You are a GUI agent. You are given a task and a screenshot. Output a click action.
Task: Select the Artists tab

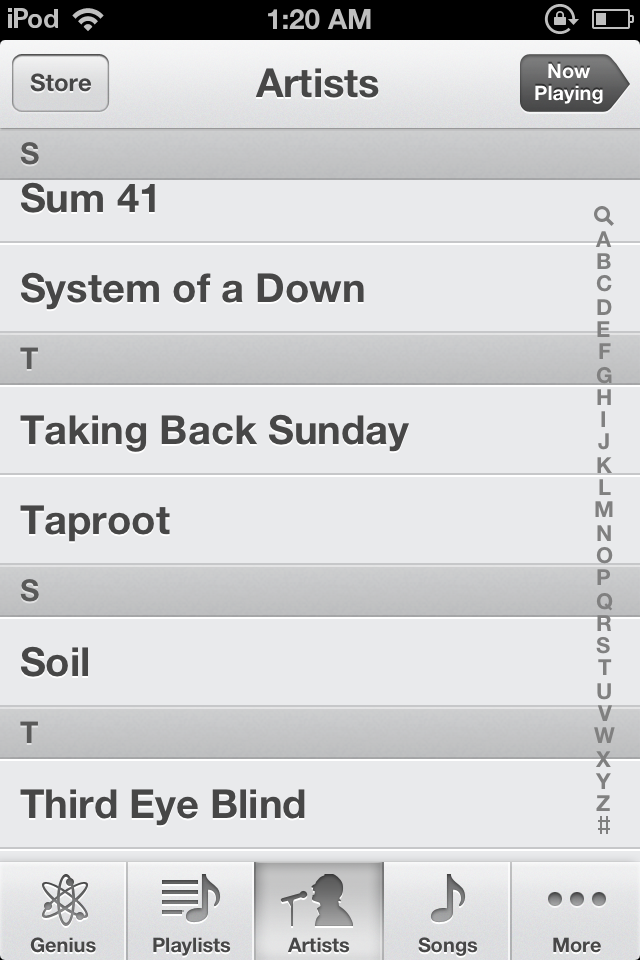pyautogui.click(x=319, y=912)
